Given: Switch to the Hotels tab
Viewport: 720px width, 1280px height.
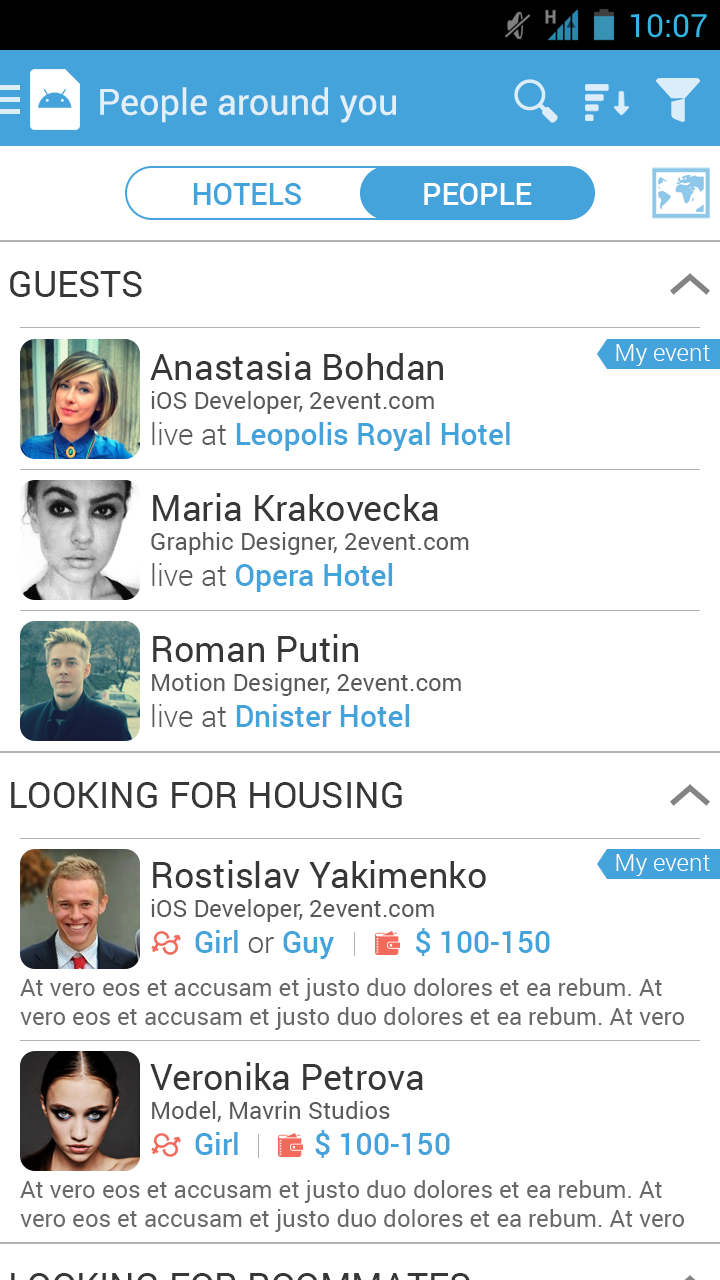Looking at the screenshot, I should click(246, 194).
